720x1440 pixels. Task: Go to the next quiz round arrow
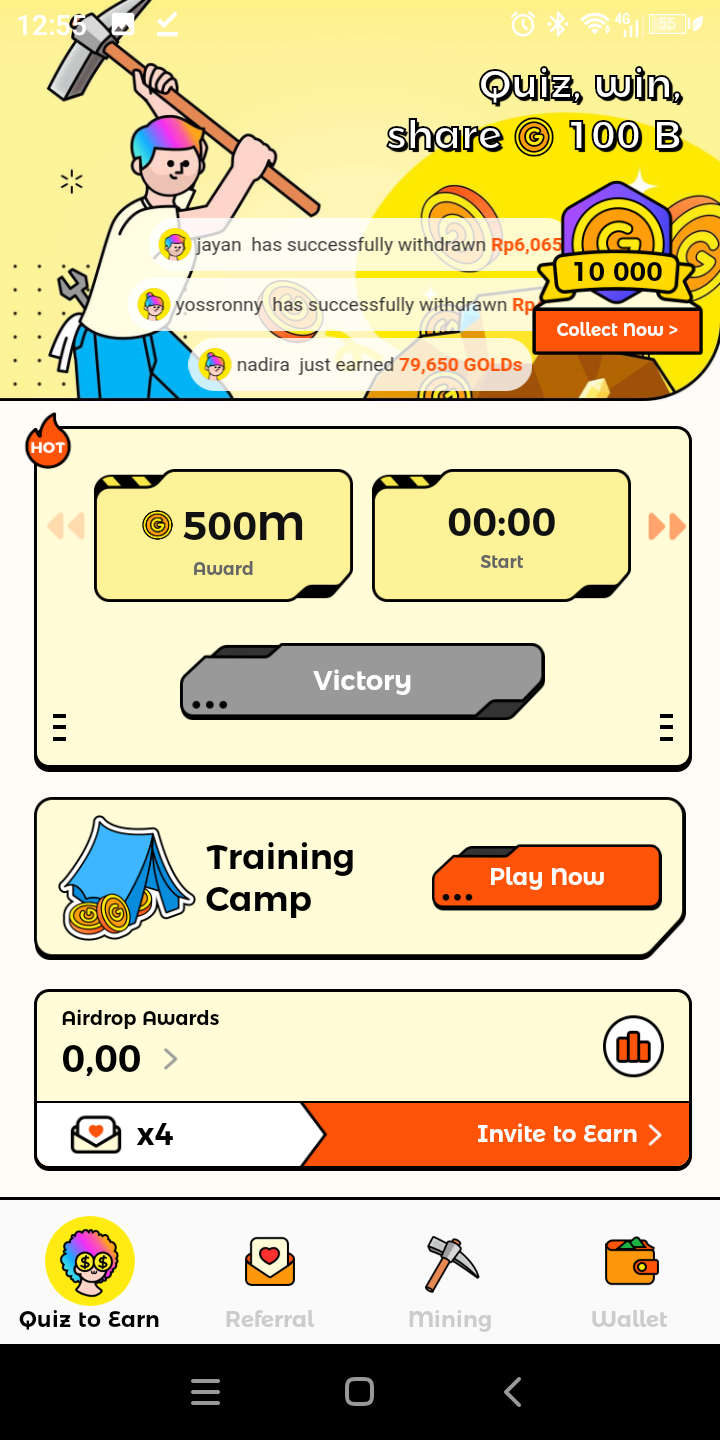667,526
